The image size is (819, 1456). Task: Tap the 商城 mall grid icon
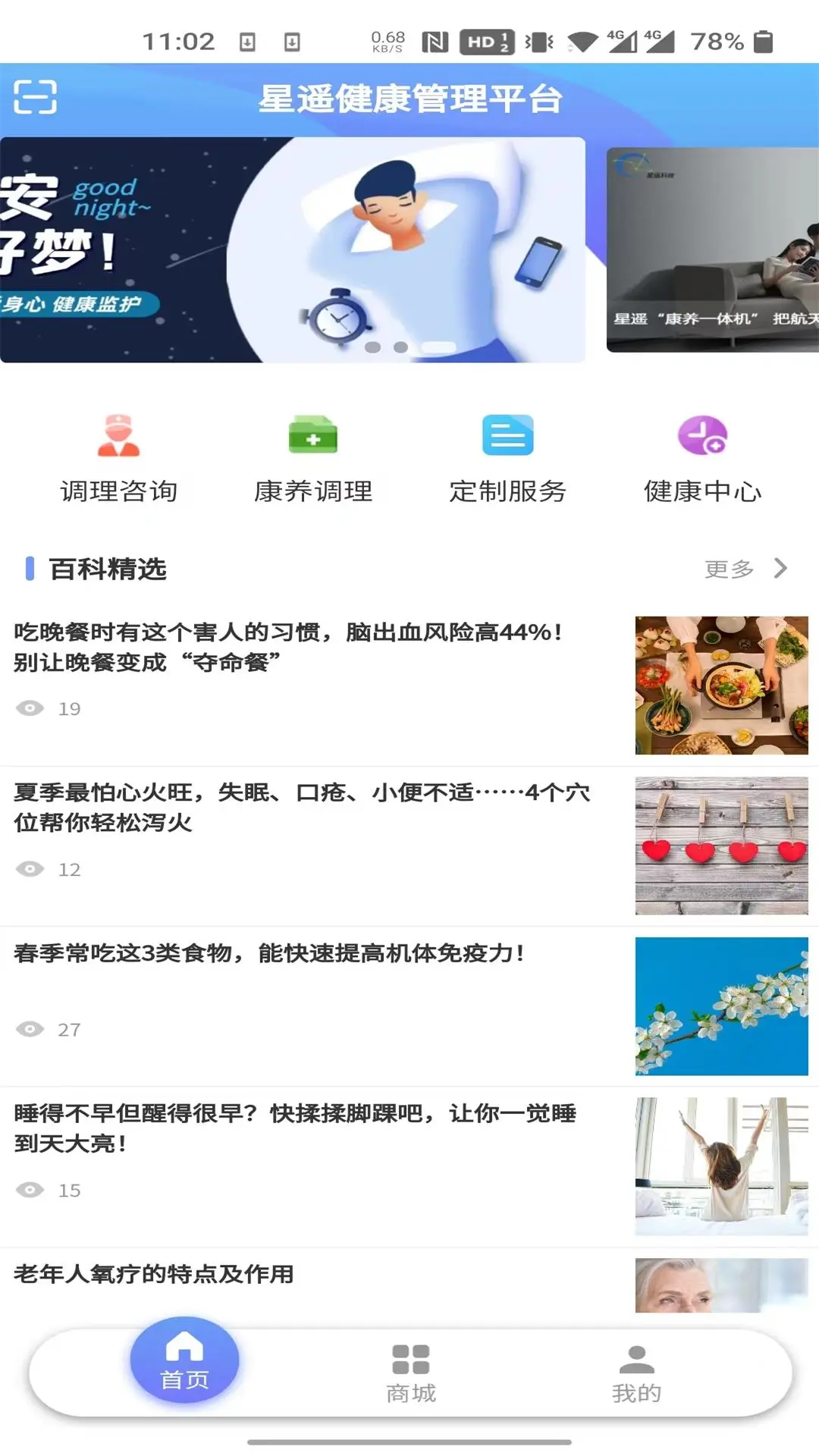[x=409, y=1354]
